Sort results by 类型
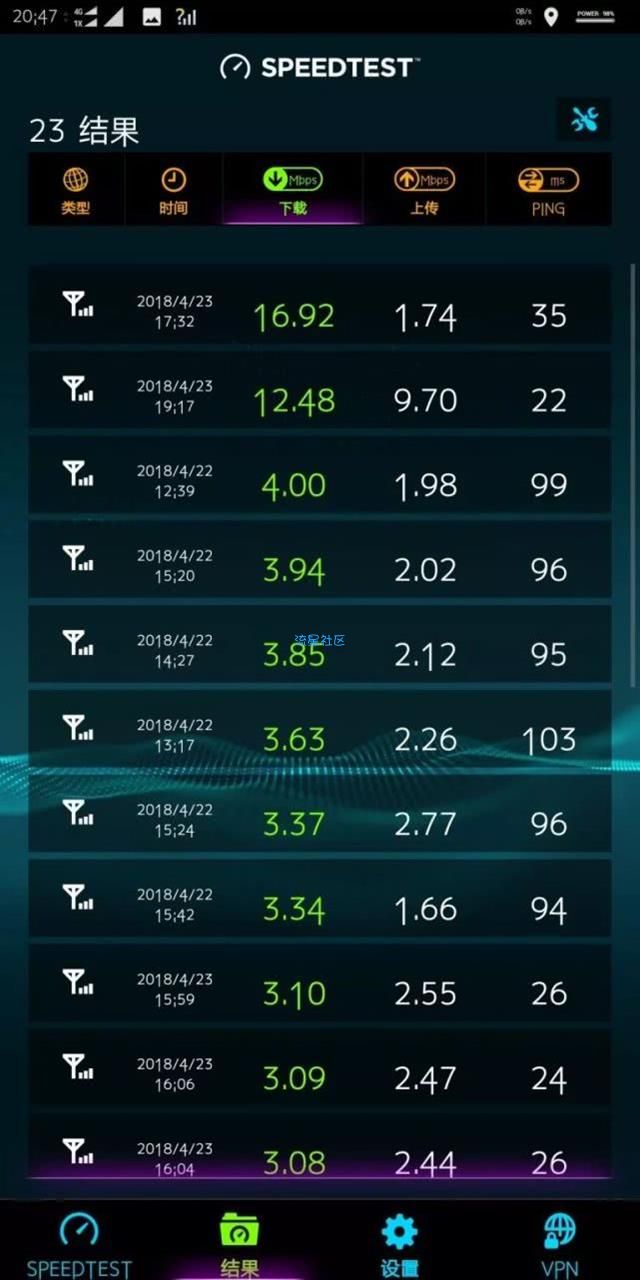The width and height of the screenshot is (640, 1280). click(76, 191)
